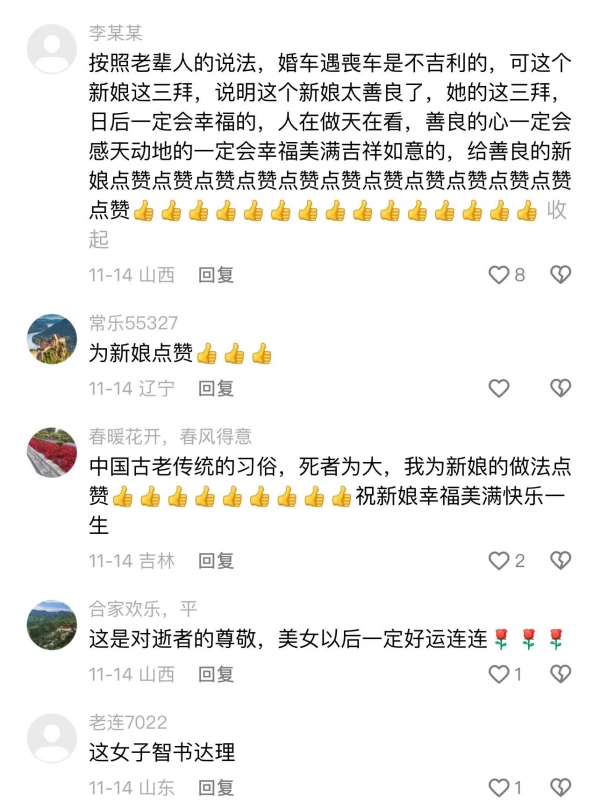Dislike the comment from 合家欢乐，平

pyautogui.click(x=561, y=675)
